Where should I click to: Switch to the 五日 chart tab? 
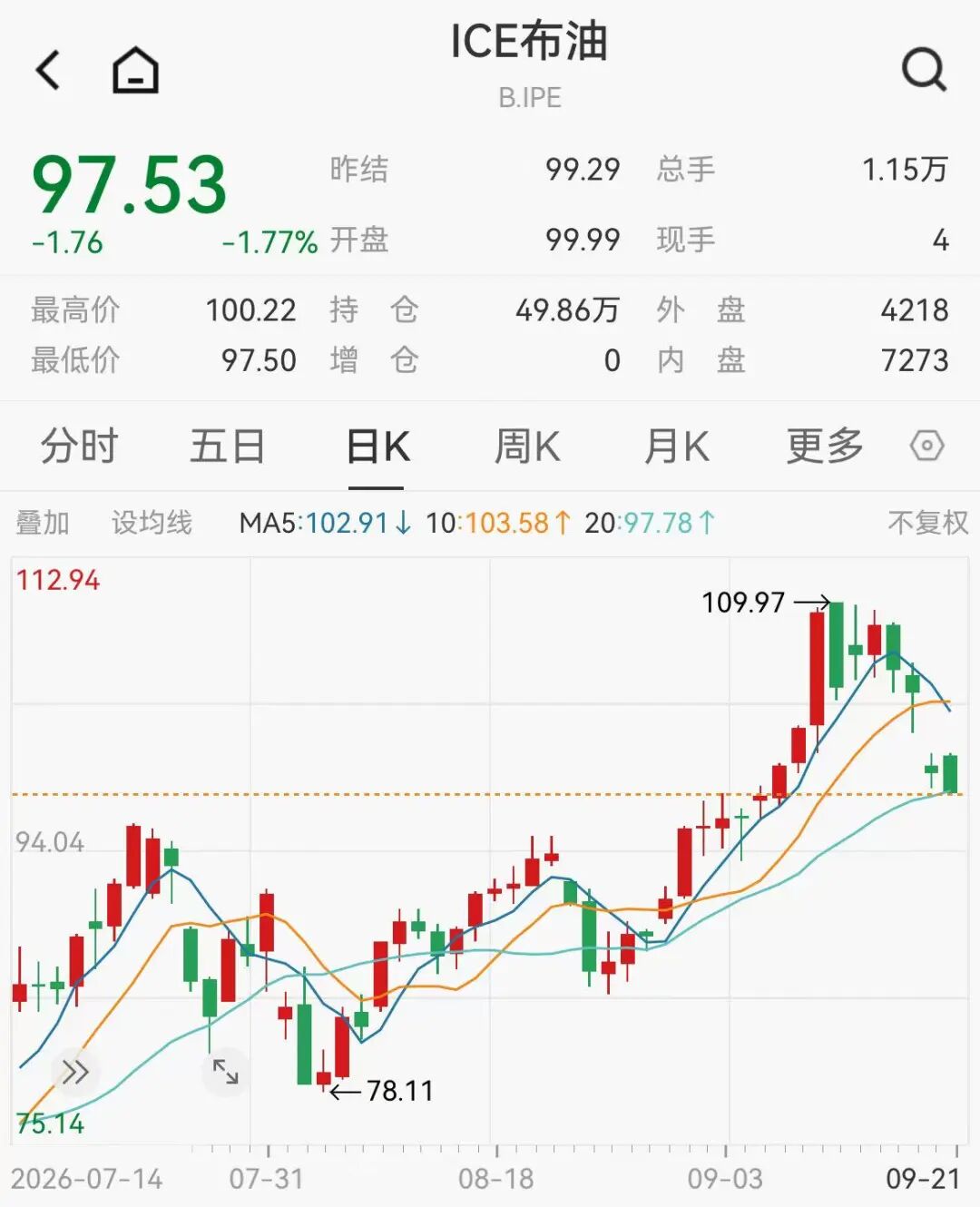[x=228, y=446]
